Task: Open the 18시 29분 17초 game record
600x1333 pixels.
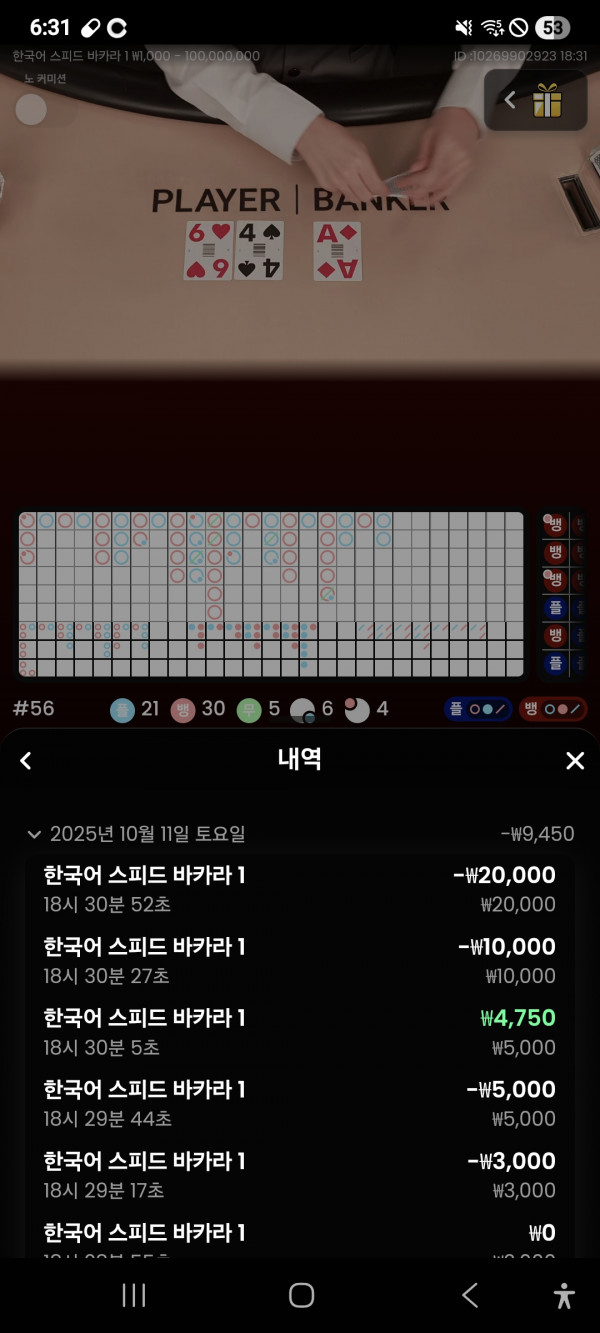Action: tap(299, 1175)
